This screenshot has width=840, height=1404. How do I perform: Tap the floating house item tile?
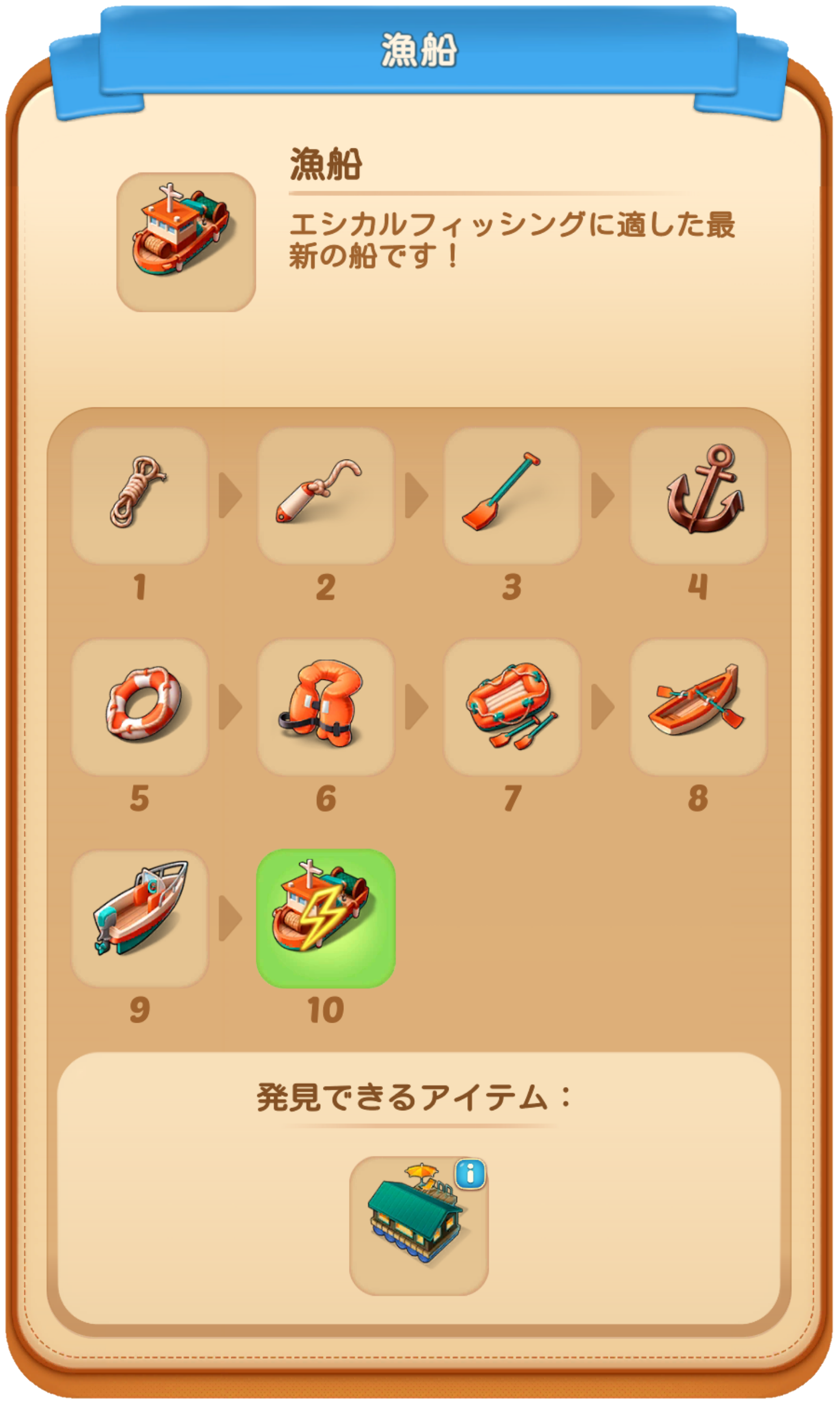419,1226
